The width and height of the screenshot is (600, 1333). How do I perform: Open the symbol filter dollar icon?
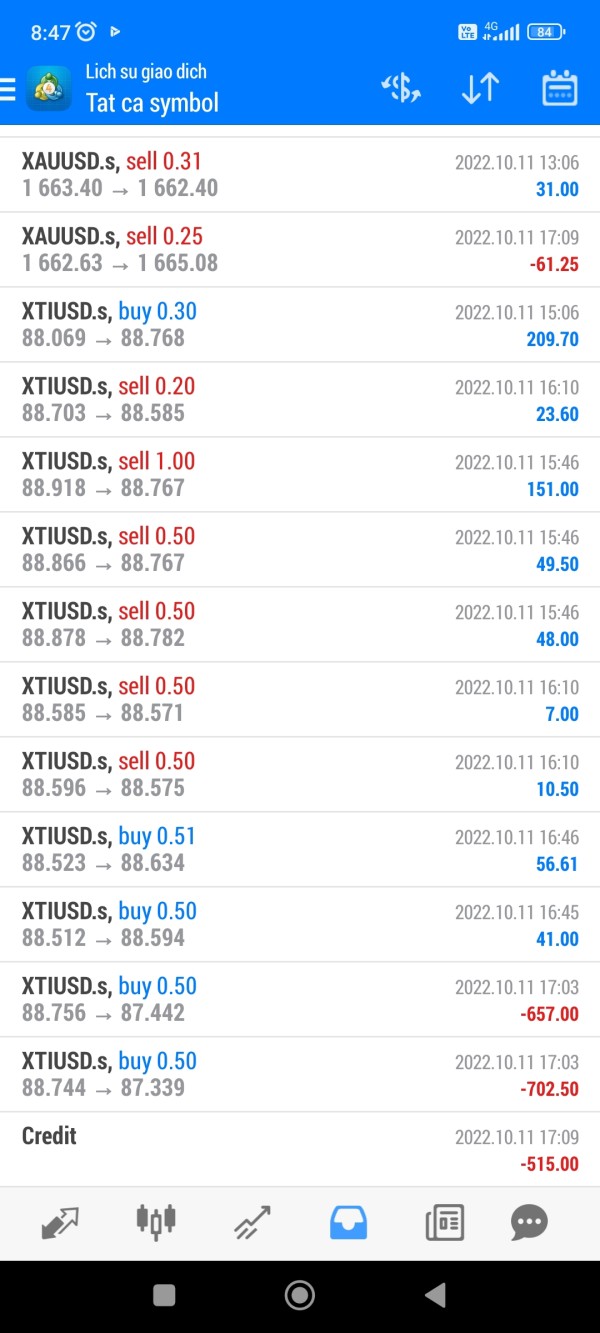[x=401, y=89]
